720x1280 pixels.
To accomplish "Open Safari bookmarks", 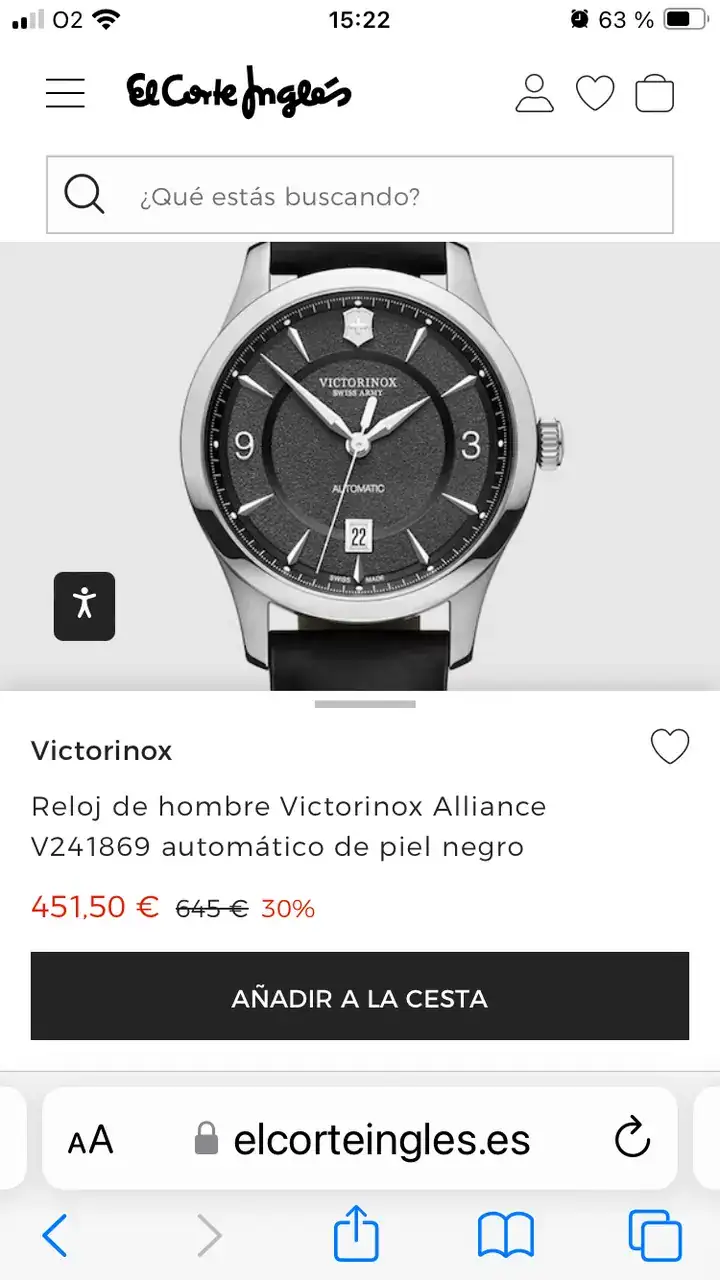I will point(505,1236).
